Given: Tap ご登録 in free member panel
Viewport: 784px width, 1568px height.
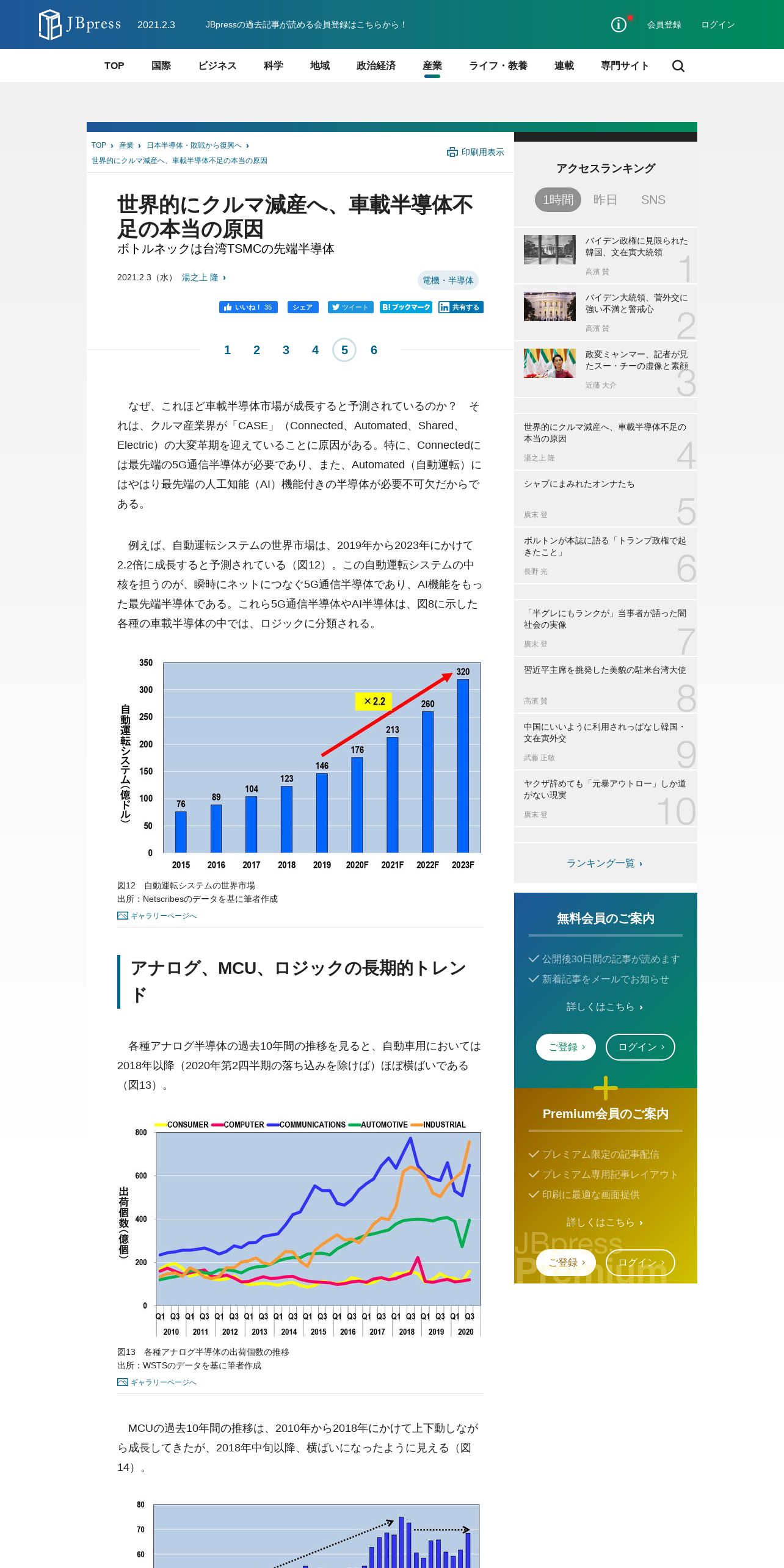Looking at the screenshot, I should coord(566,1047).
